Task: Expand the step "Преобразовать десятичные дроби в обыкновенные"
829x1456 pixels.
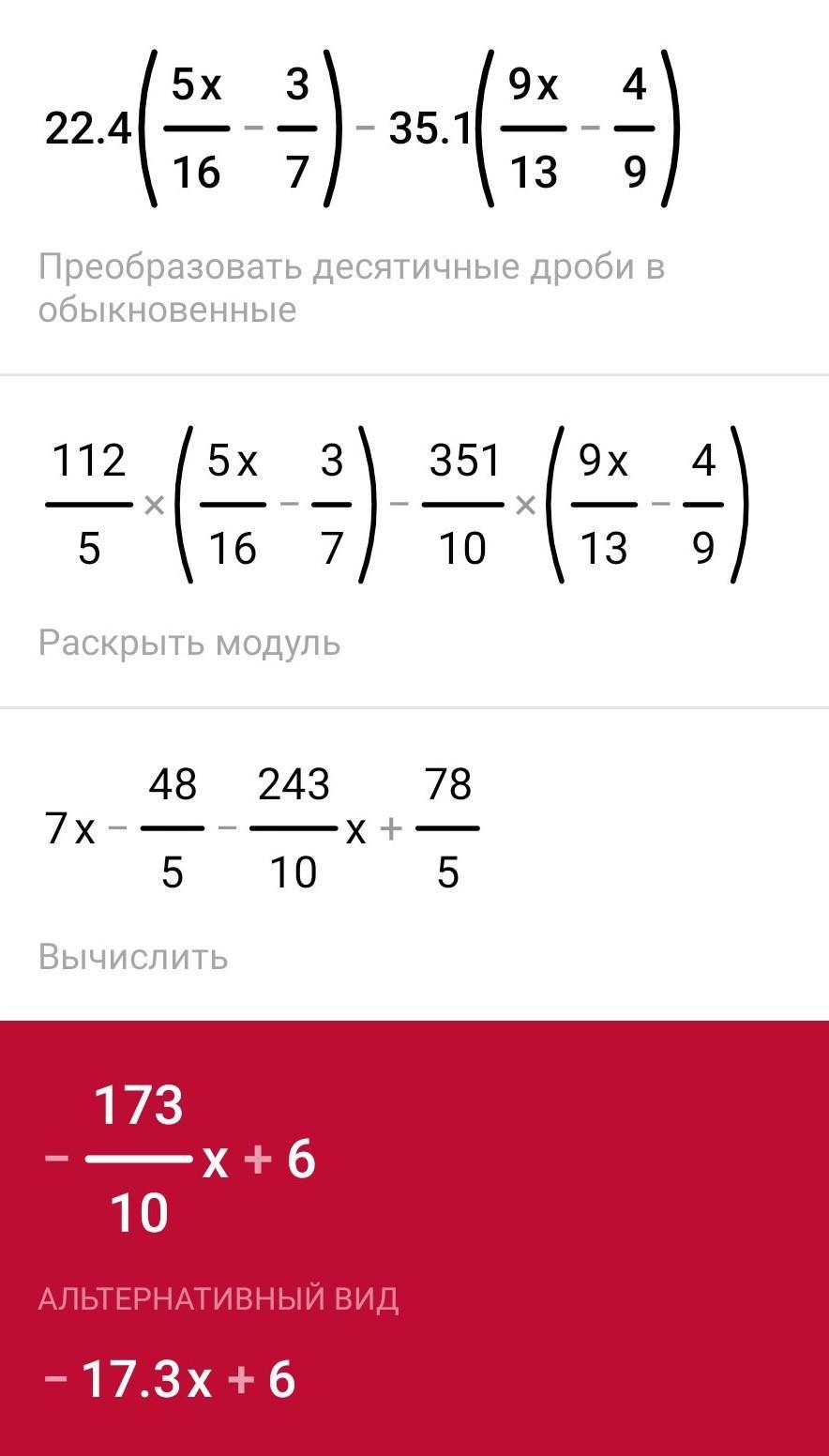Action: [351, 288]
